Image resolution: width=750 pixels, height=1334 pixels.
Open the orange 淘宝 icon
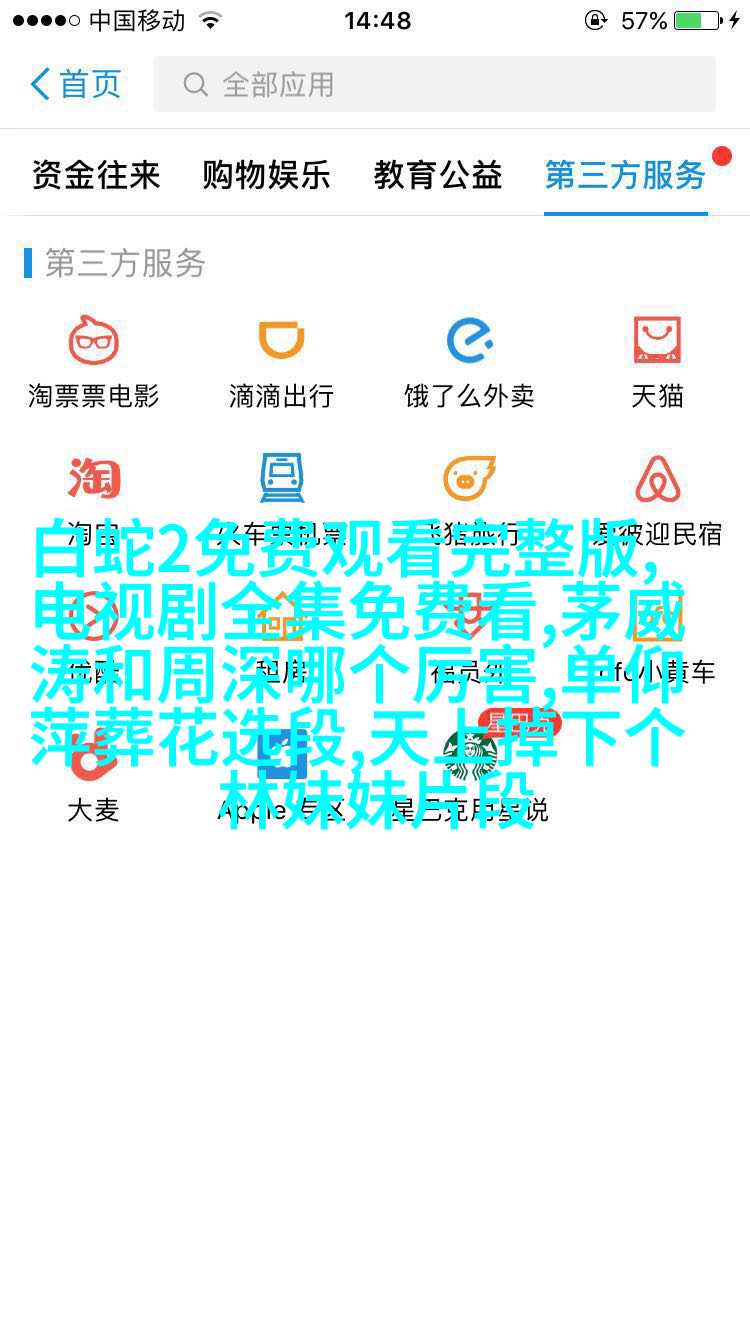(x=94, y=478)
